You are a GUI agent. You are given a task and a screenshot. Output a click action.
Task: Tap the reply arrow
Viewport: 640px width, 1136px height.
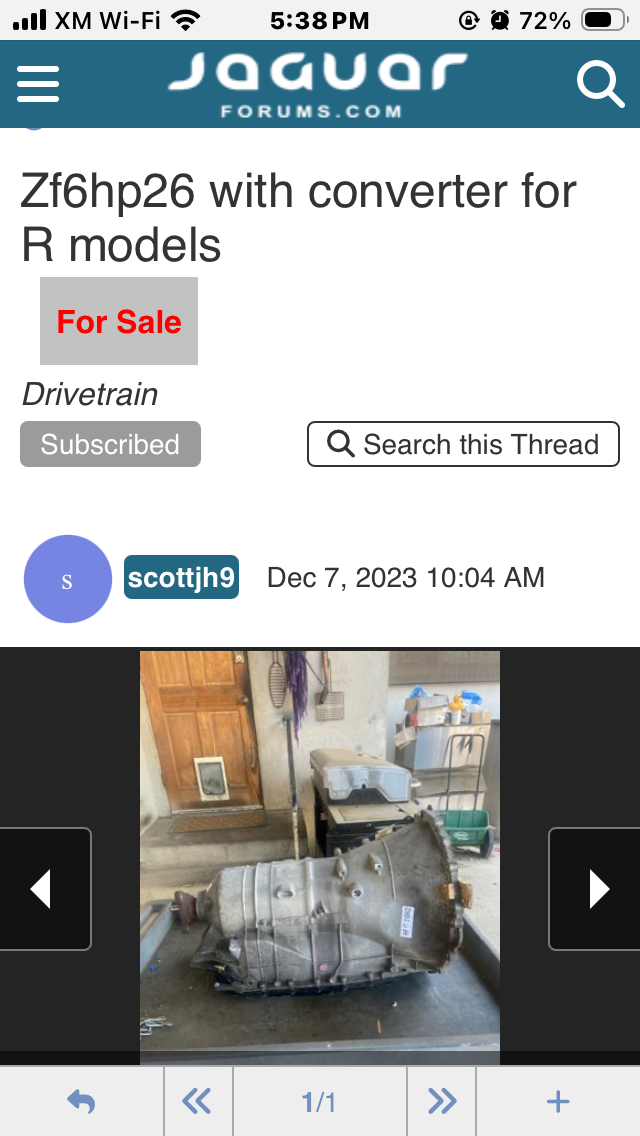(x=81, y=1102)
